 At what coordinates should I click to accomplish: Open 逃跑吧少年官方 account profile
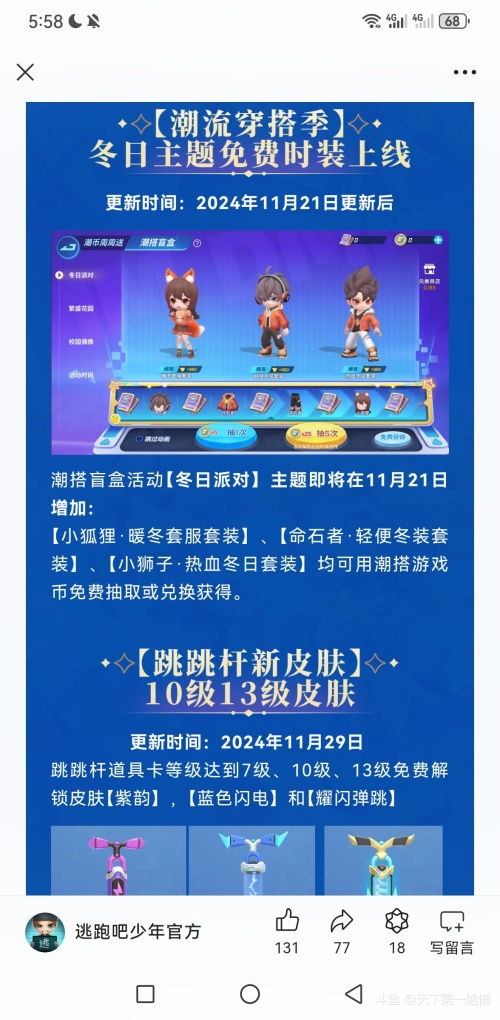coord(113,932)
